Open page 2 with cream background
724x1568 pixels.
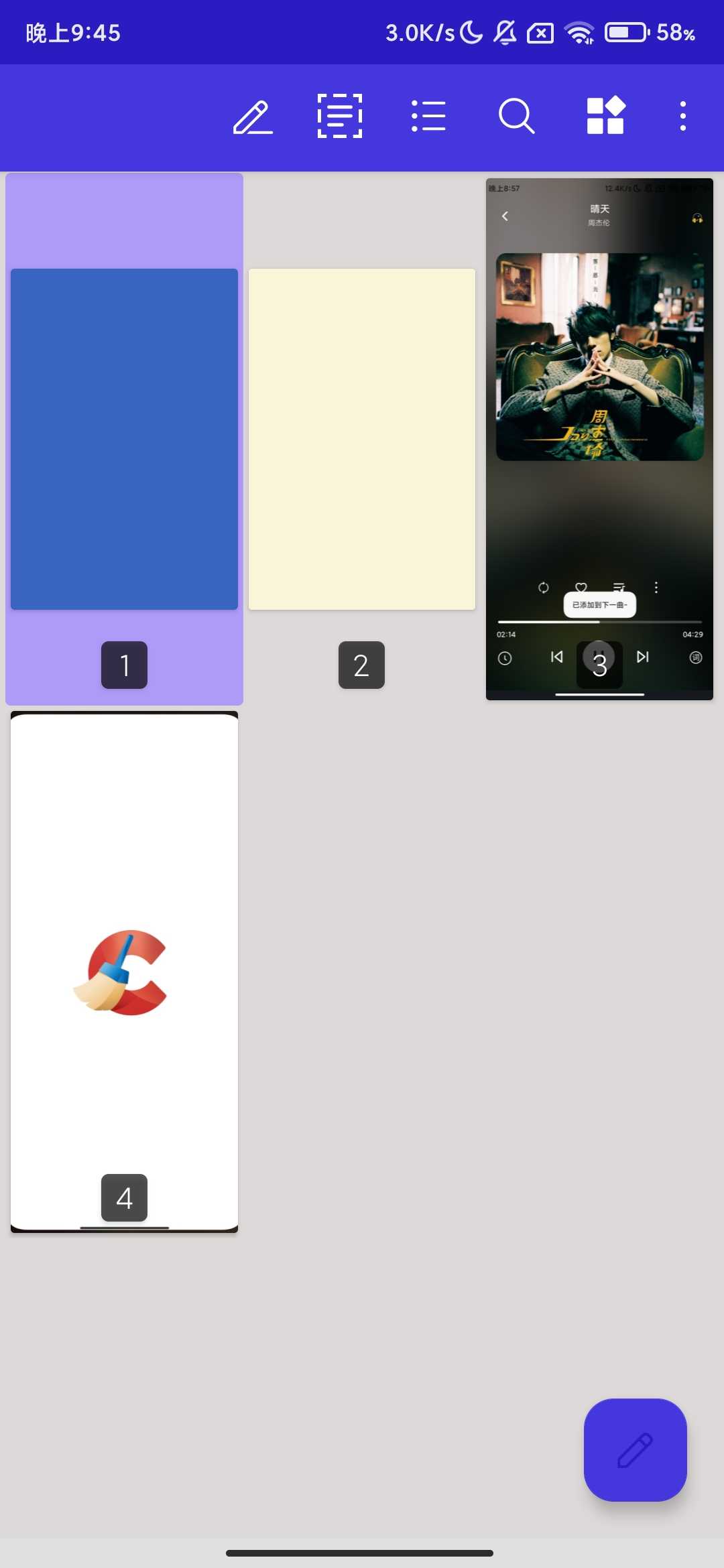(x=361, y=439)
